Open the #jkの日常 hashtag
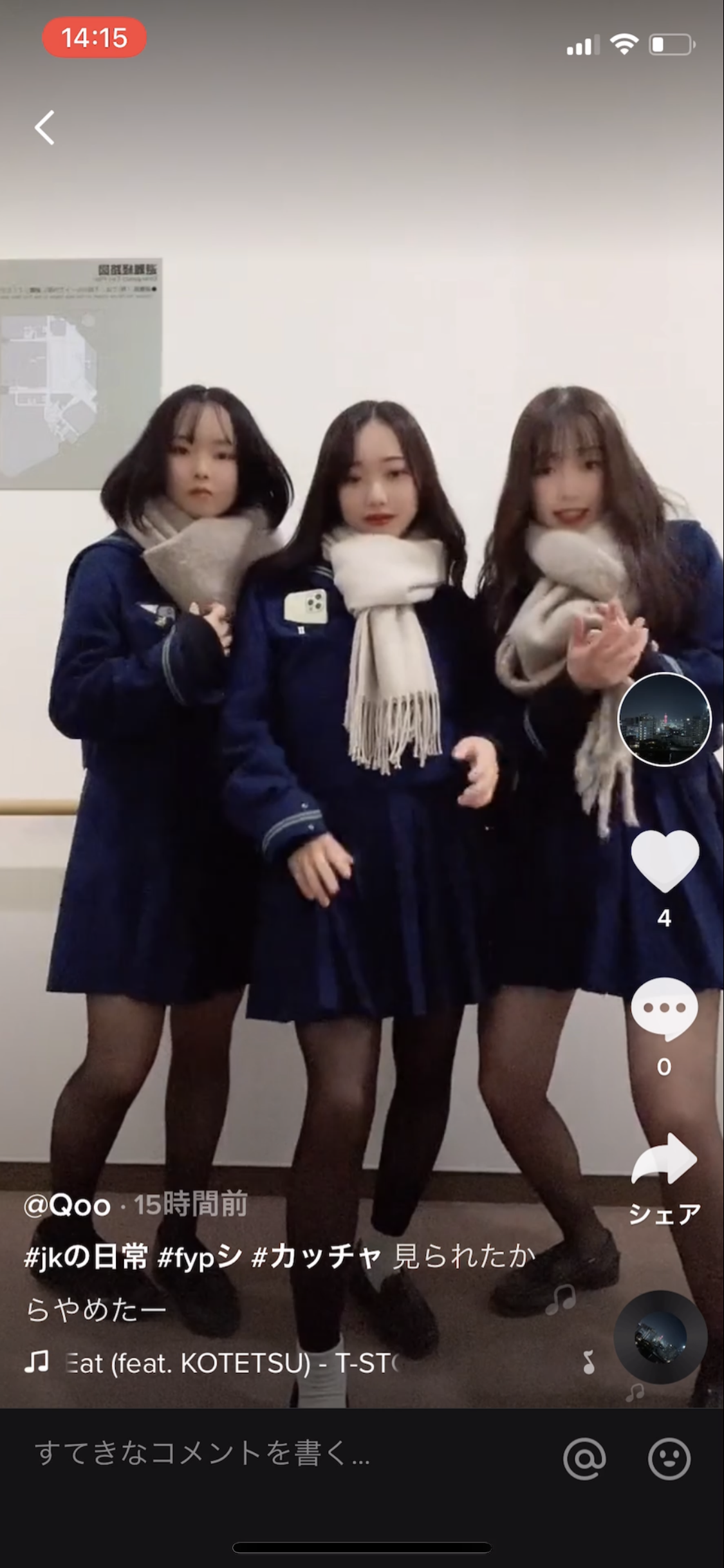 (86, 1257)
